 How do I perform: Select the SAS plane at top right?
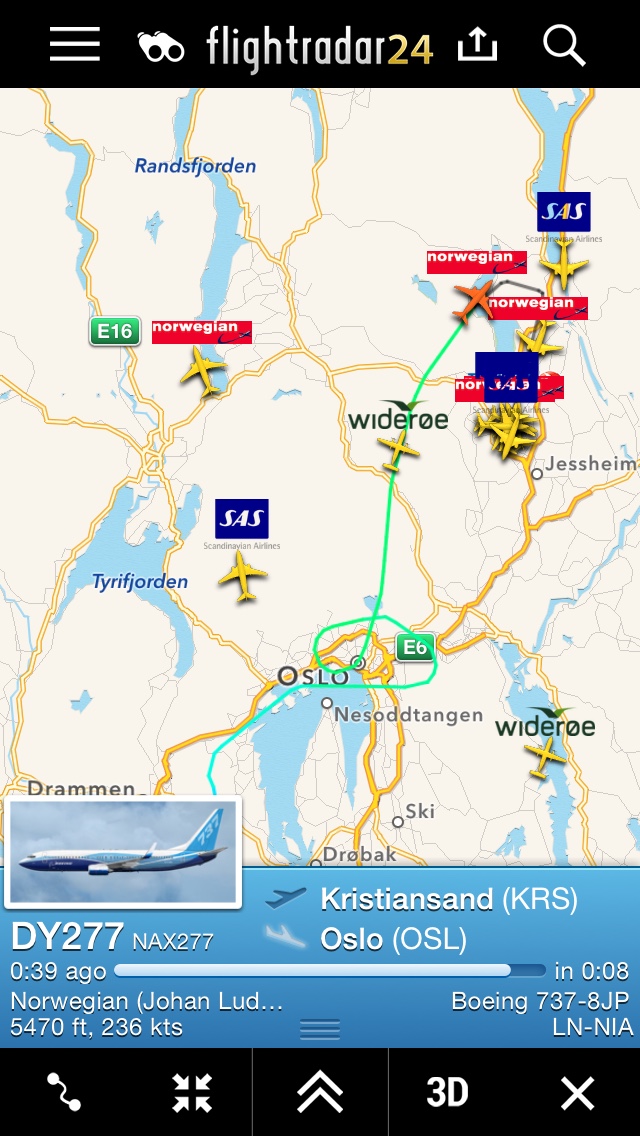coord(564,266)
